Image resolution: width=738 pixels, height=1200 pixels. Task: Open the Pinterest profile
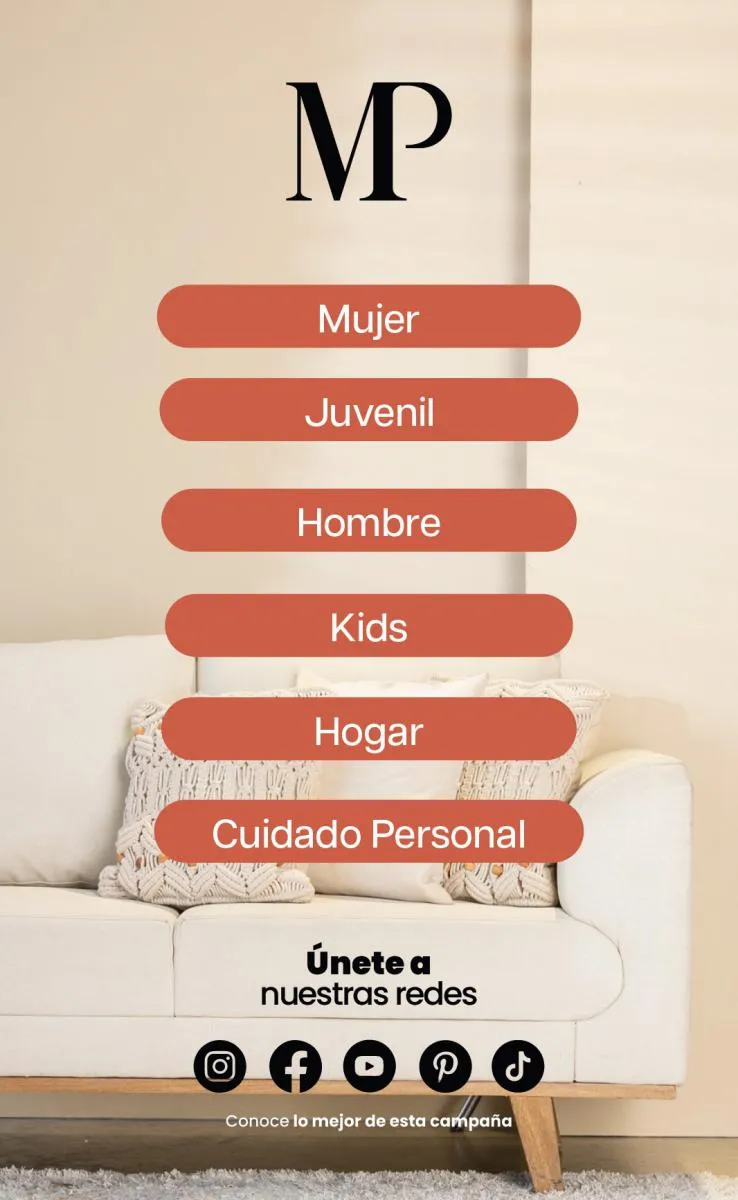click(445, 1066)
